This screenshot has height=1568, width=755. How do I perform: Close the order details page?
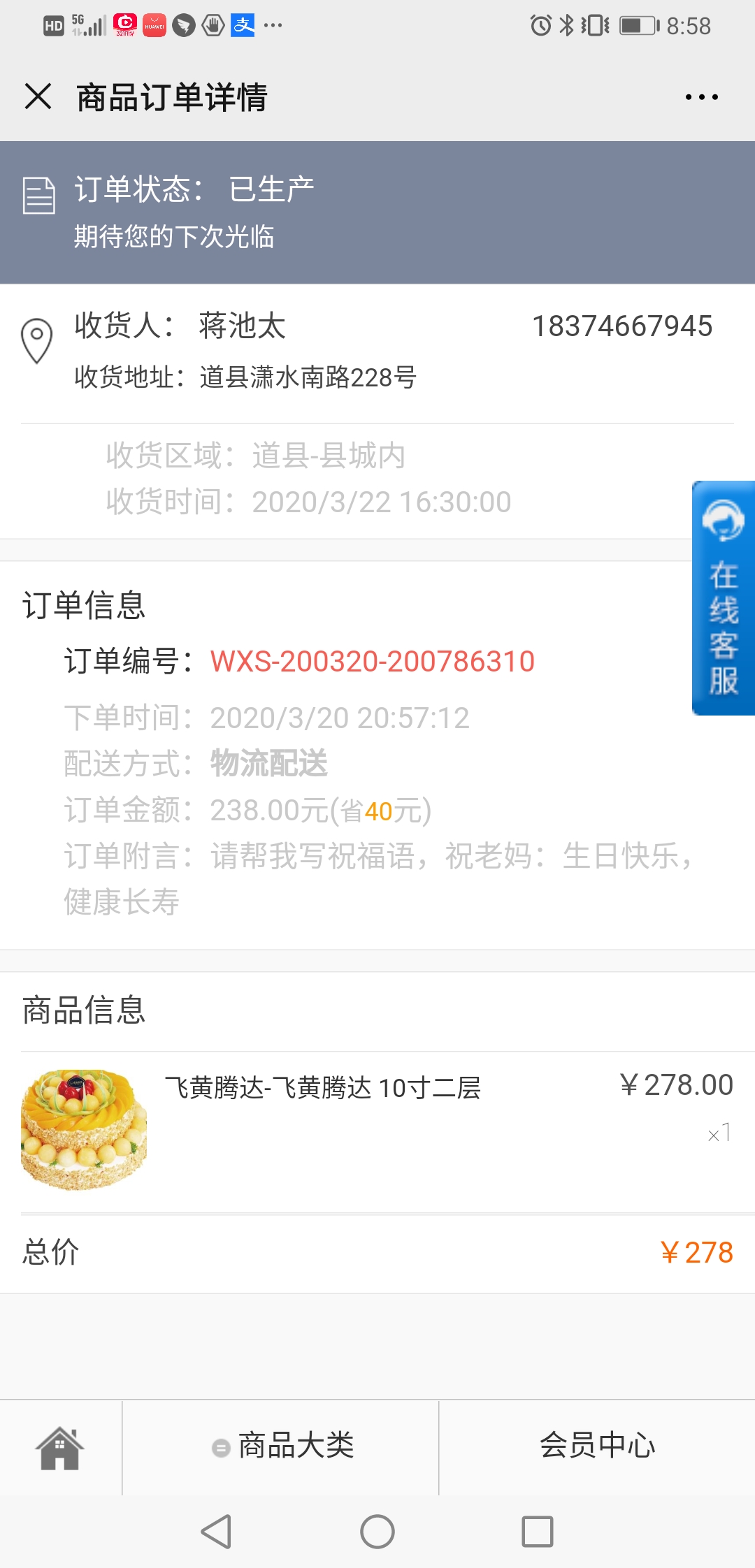coord(38,96)
